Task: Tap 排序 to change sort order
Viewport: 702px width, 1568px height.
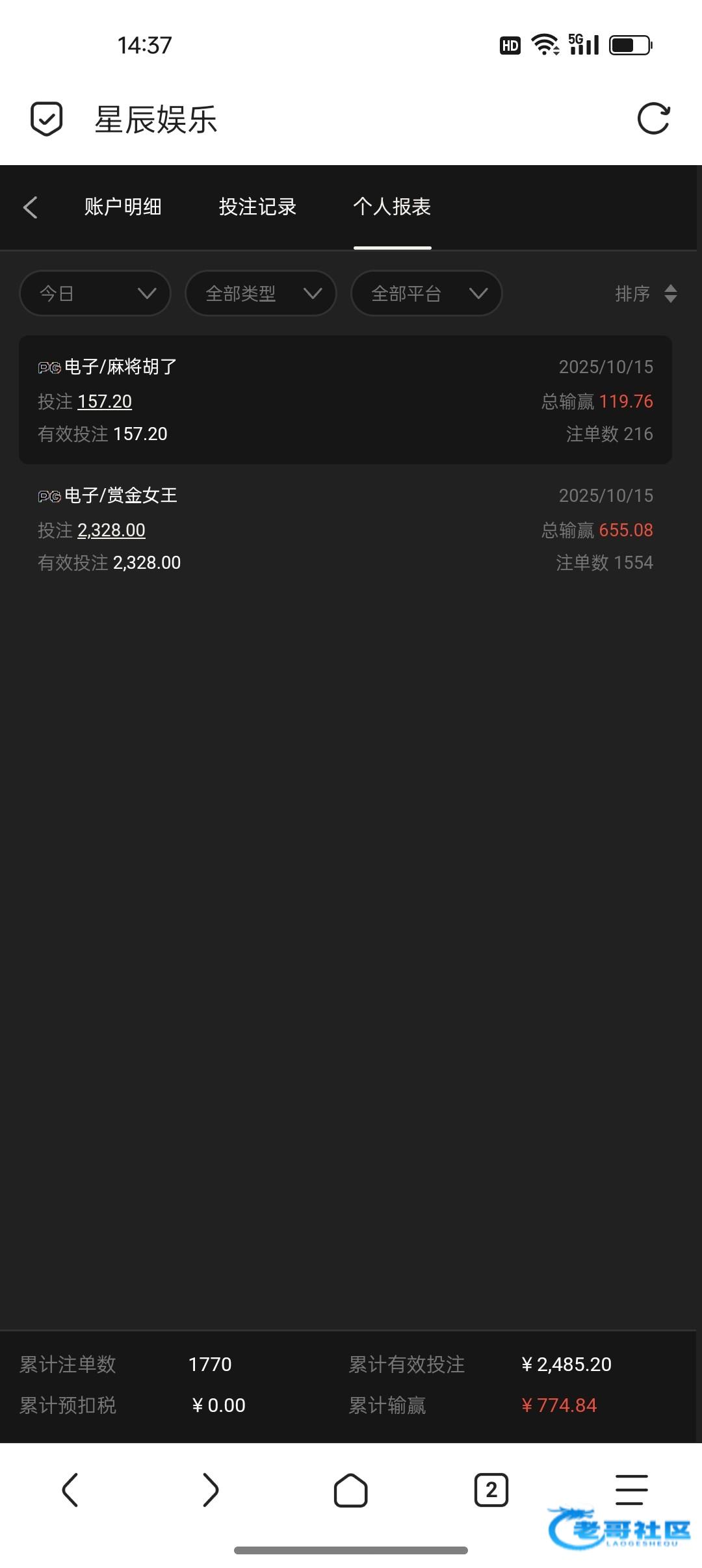Action: click(646, 293)
